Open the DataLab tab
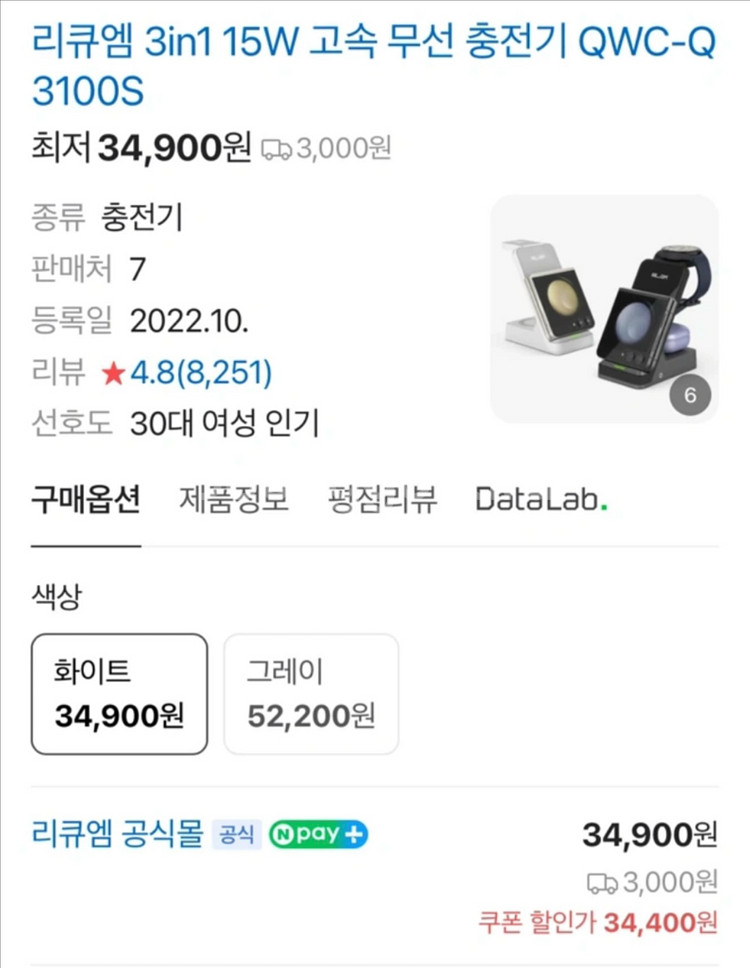 pos(541,498)
